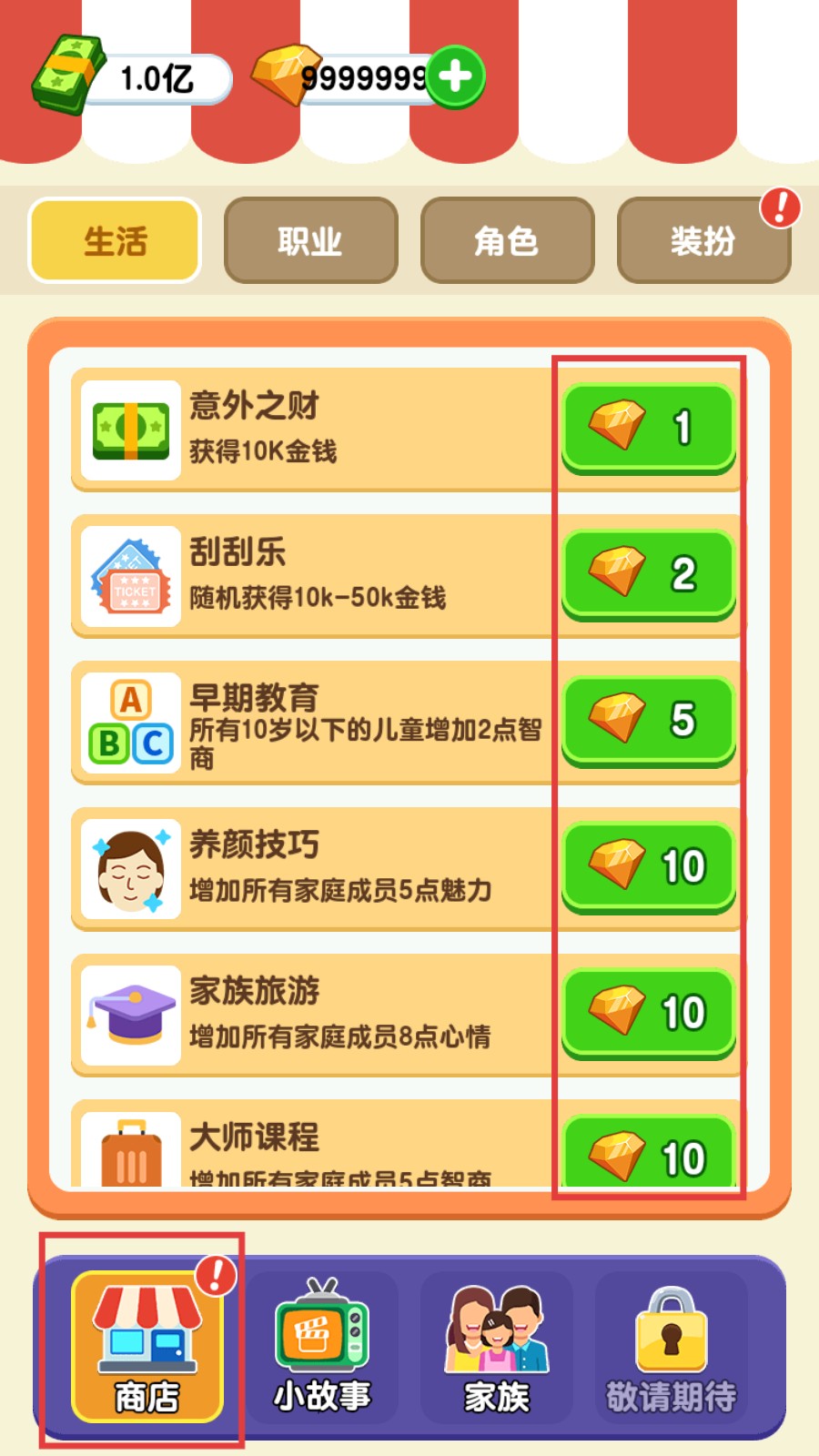Buy 刮刮乐 for 2 gems
The height and width of the screenshot is (1456, 819).
tap(648, 573)
